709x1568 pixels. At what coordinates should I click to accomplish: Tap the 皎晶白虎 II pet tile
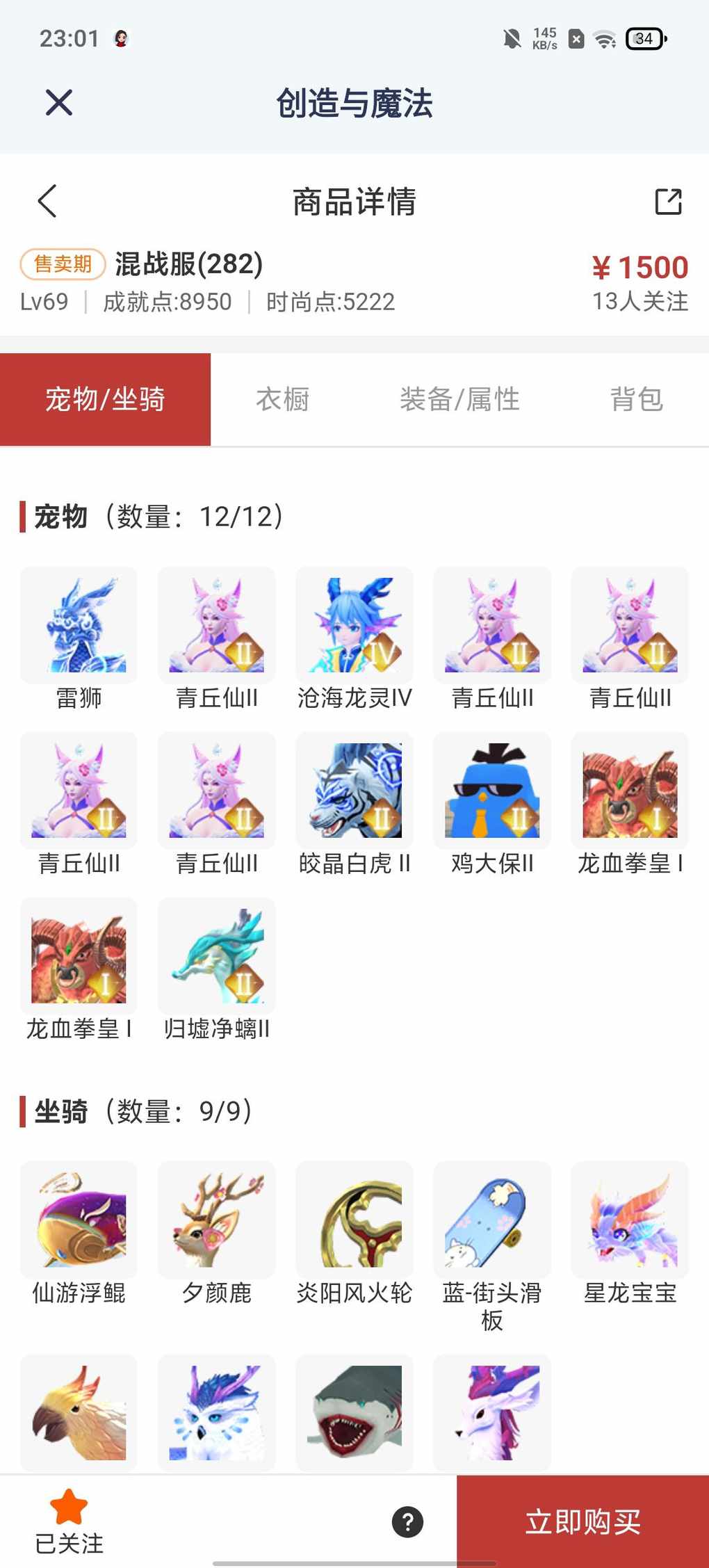[x=354, y=791]
